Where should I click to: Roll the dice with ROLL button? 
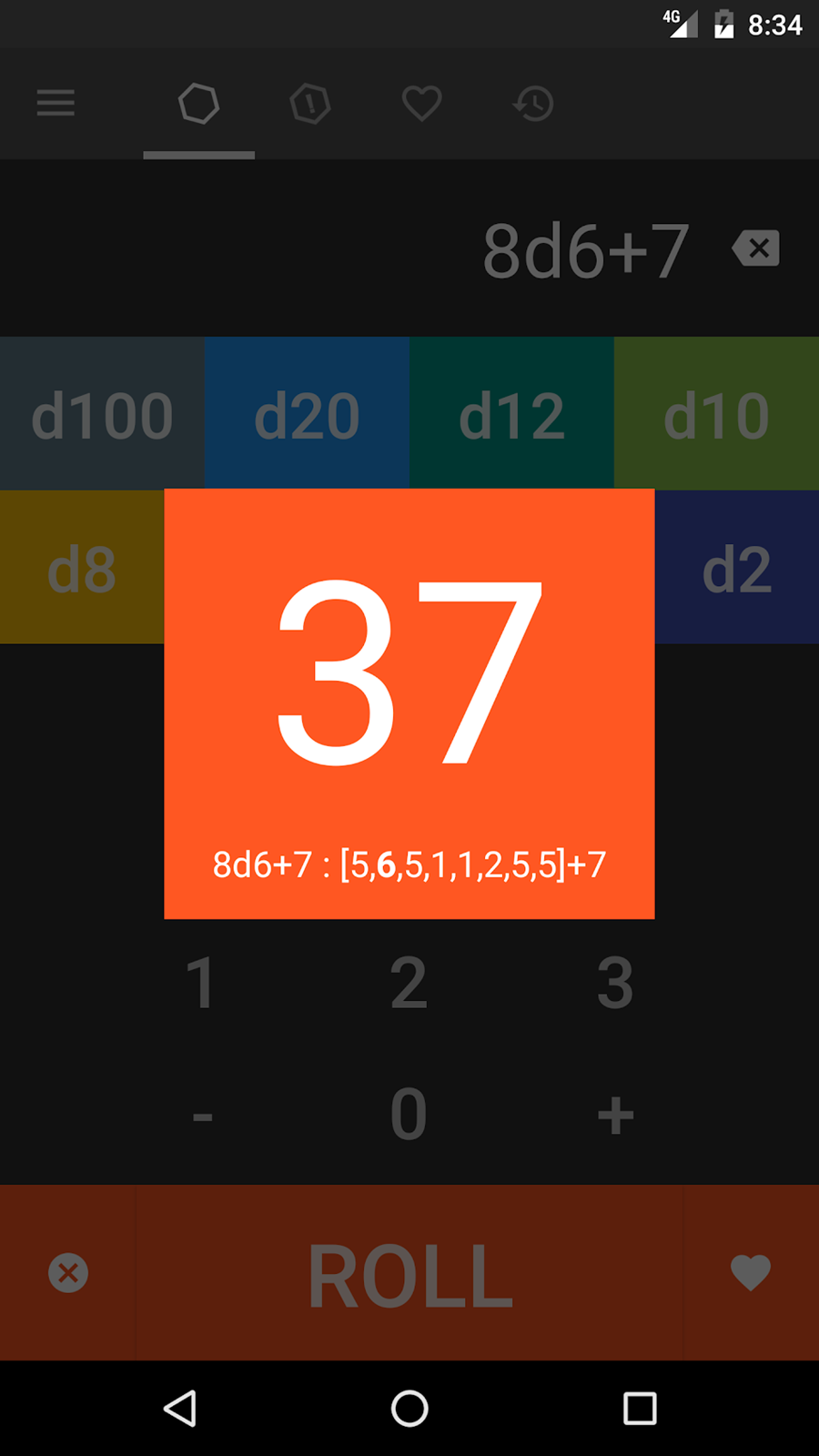click(x=409, y=1274)
